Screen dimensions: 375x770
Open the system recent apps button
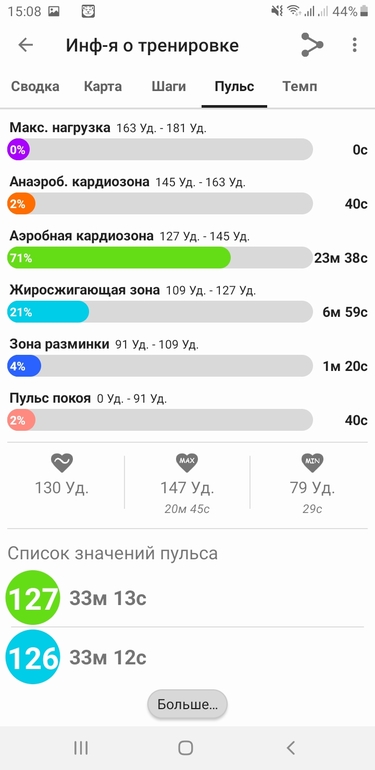coord(81,748)
